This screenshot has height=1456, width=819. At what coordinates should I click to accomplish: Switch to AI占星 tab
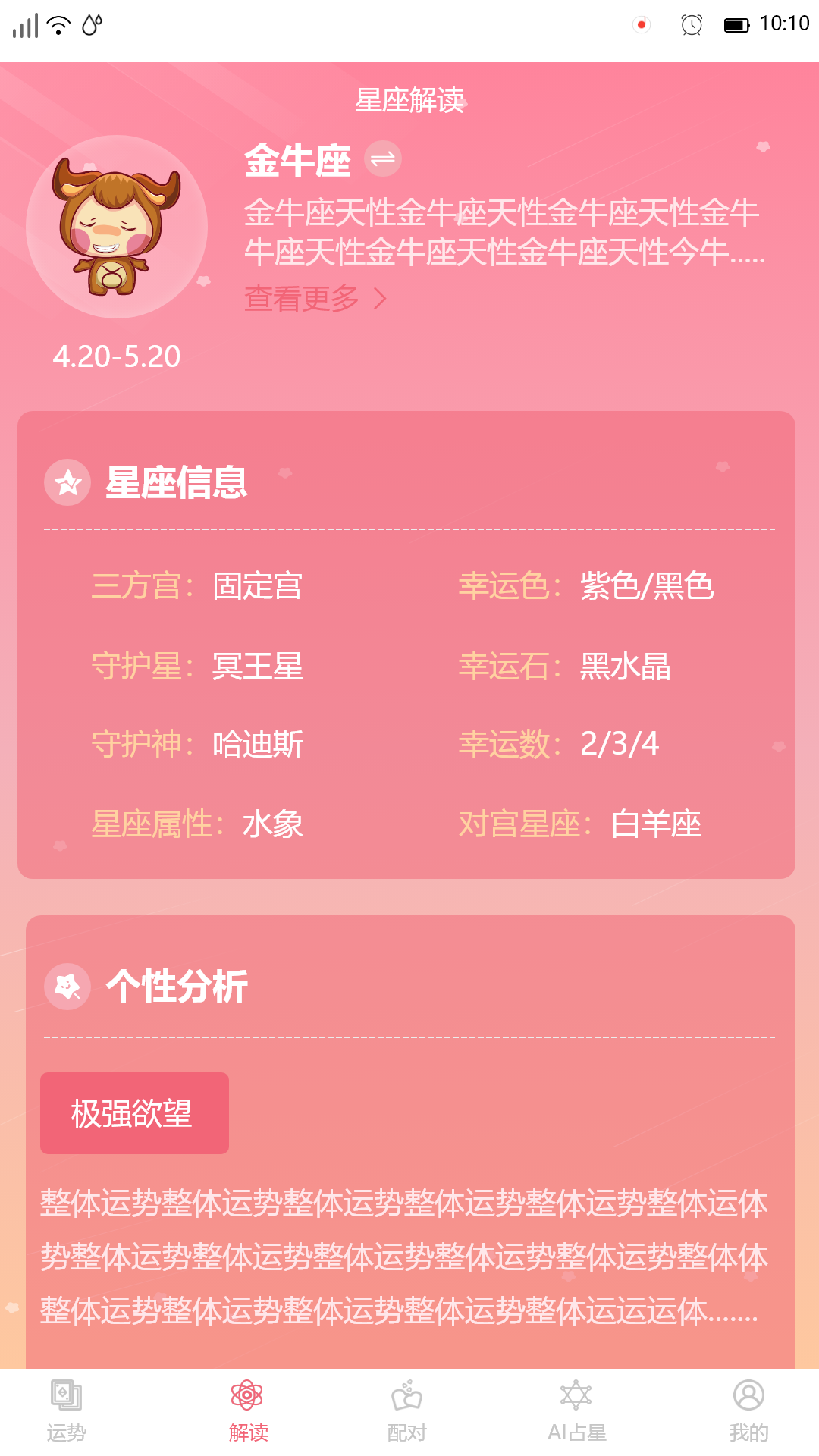[x=576, y=1410]
